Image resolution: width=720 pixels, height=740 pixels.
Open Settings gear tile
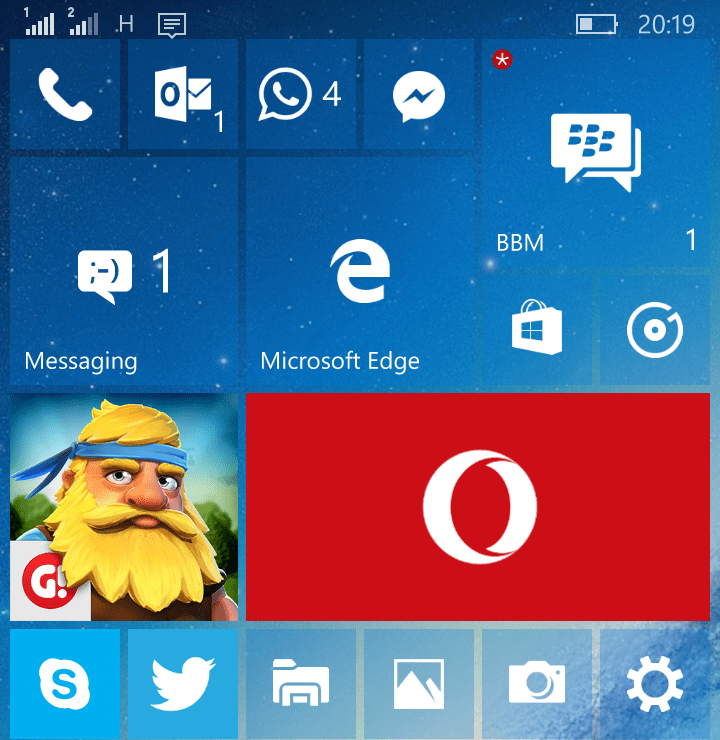coord(655,684)
